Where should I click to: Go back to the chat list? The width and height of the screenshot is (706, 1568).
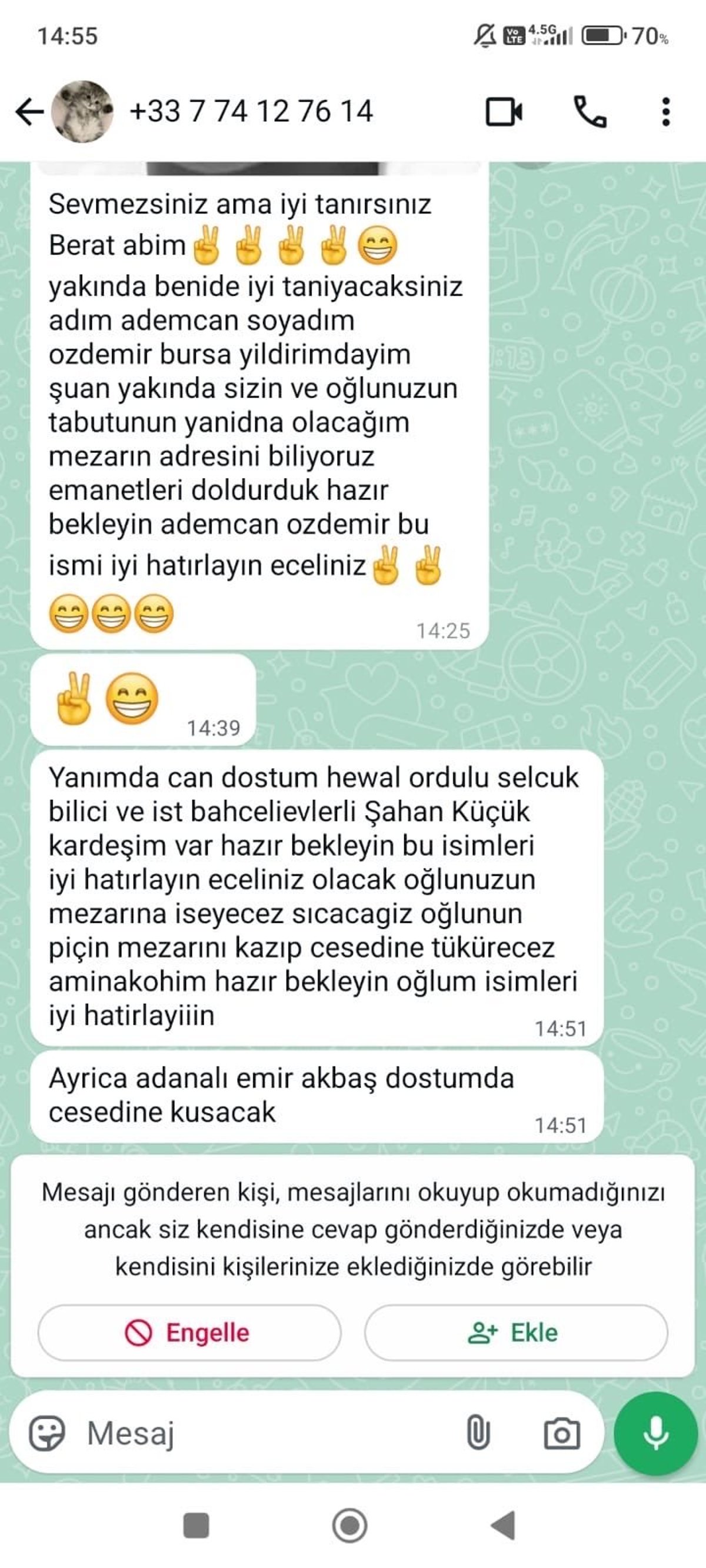click(29, 112)
